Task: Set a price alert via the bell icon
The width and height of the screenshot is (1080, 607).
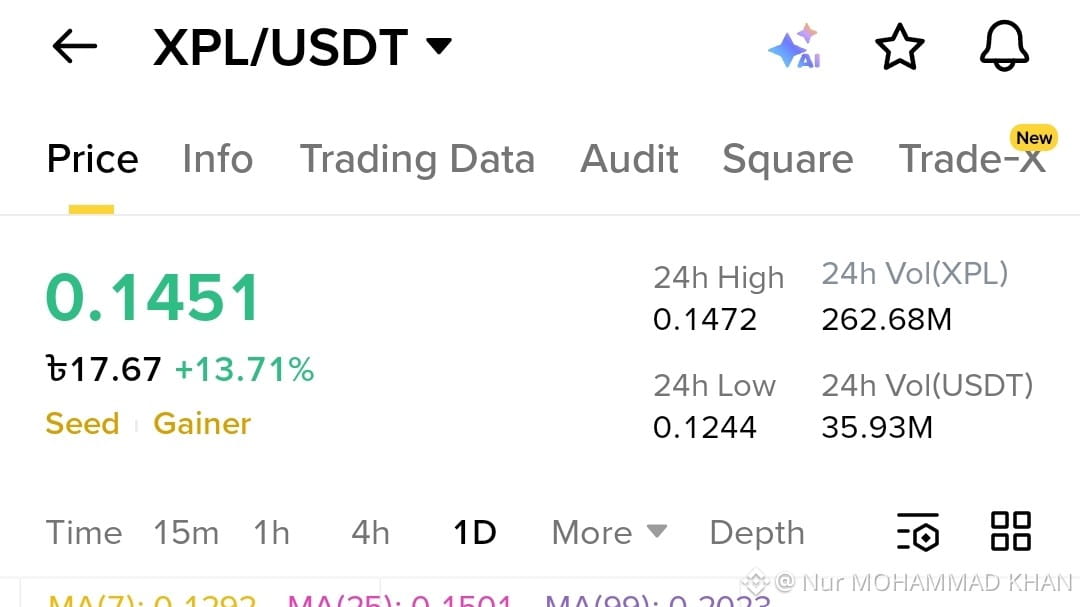Action: 1004,46
